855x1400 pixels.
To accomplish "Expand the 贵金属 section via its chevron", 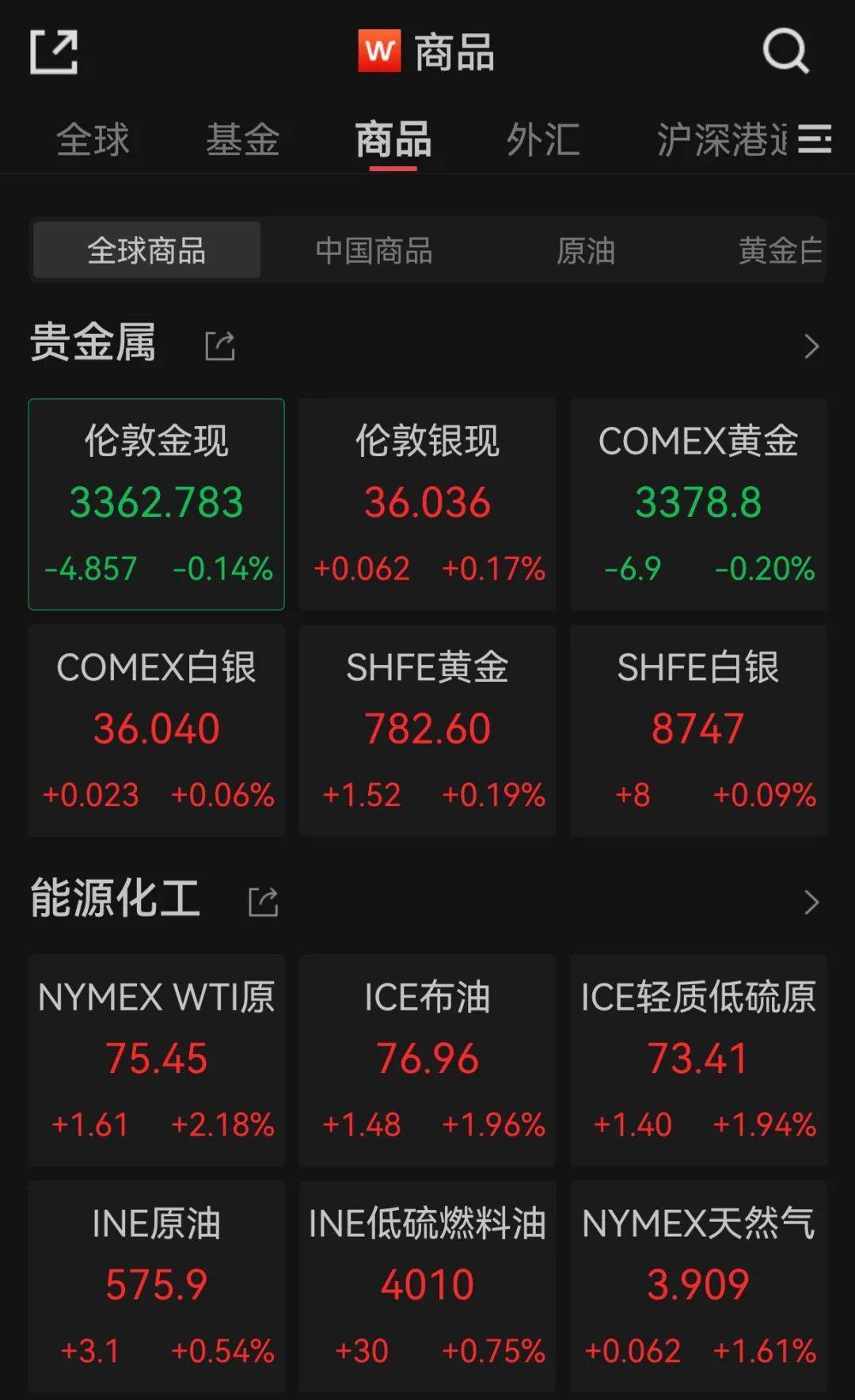I will [x=811, y=345].
